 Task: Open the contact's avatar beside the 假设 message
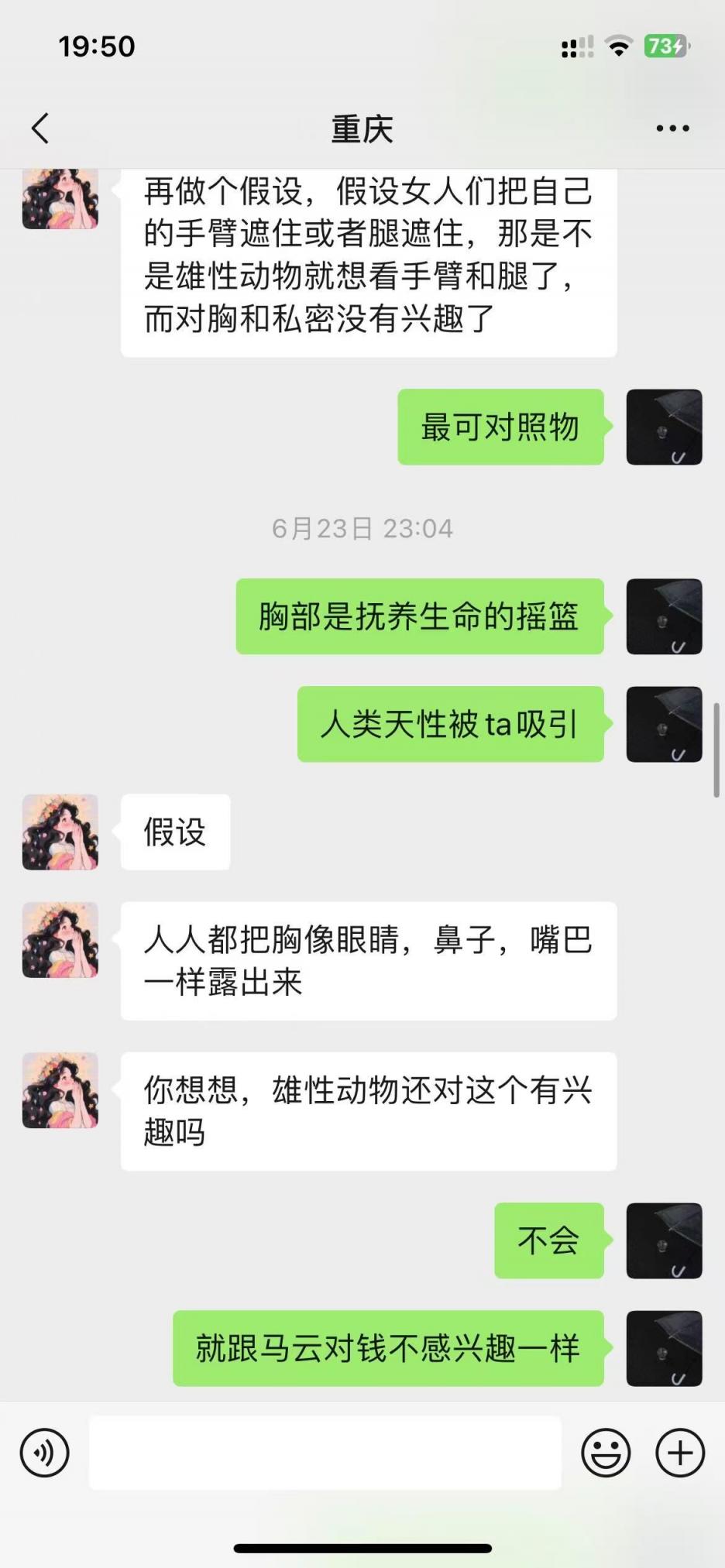(x=60, y=832)
